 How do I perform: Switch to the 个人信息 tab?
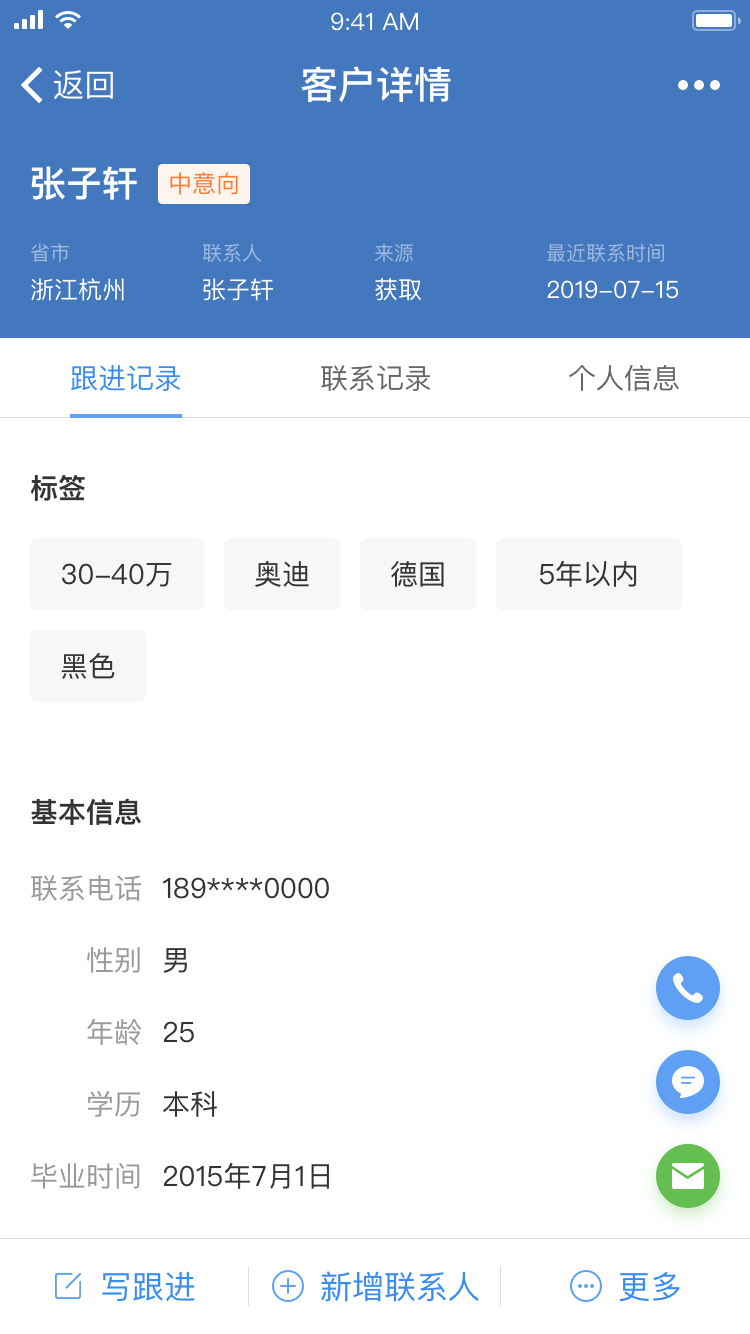[x=624, y=378]
